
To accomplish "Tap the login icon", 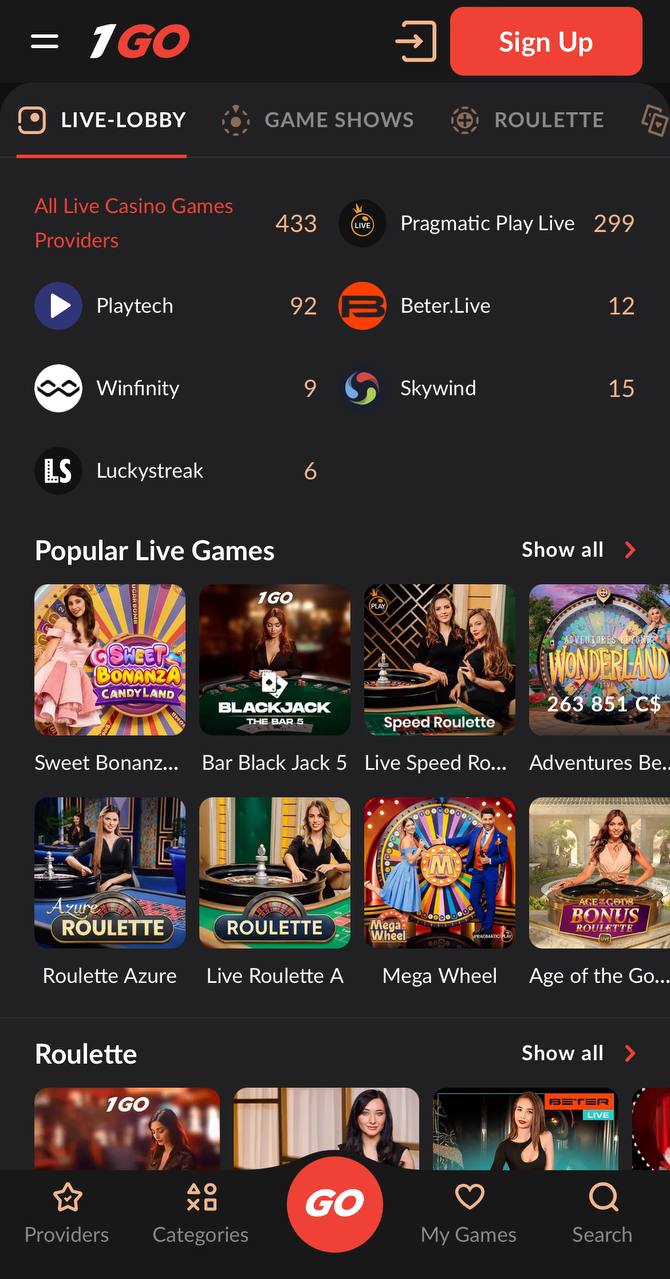I will tap(415, 42).
